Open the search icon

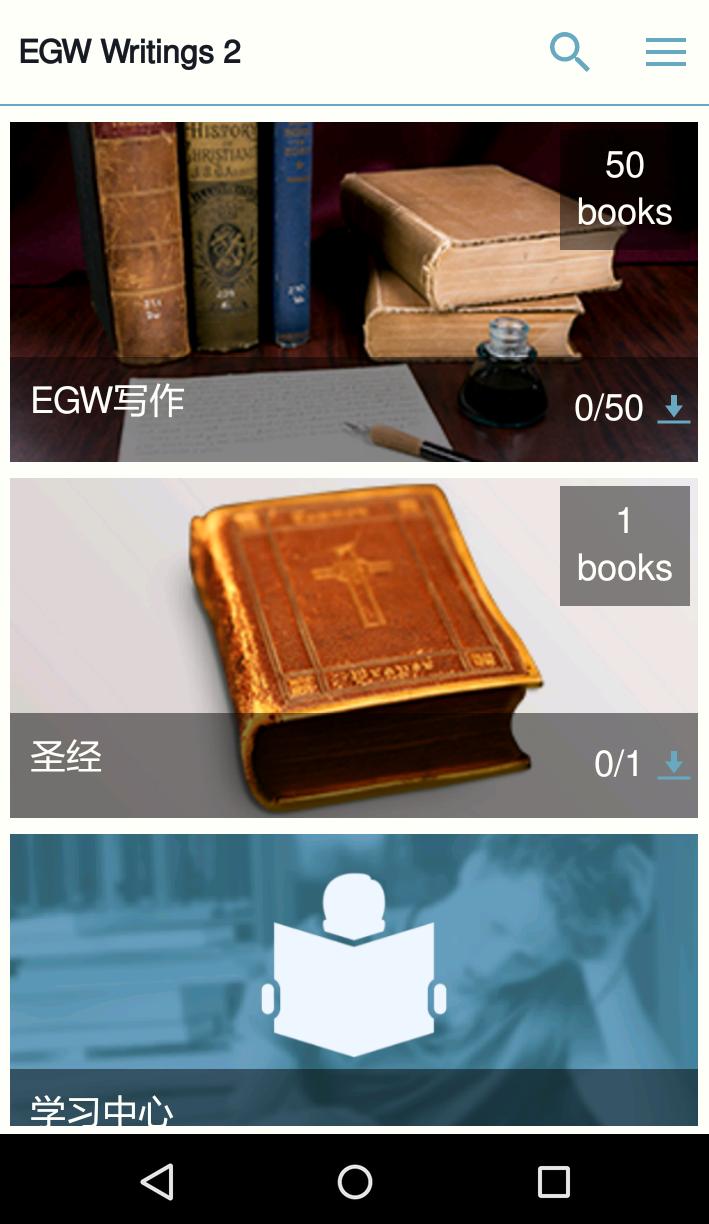569,52
